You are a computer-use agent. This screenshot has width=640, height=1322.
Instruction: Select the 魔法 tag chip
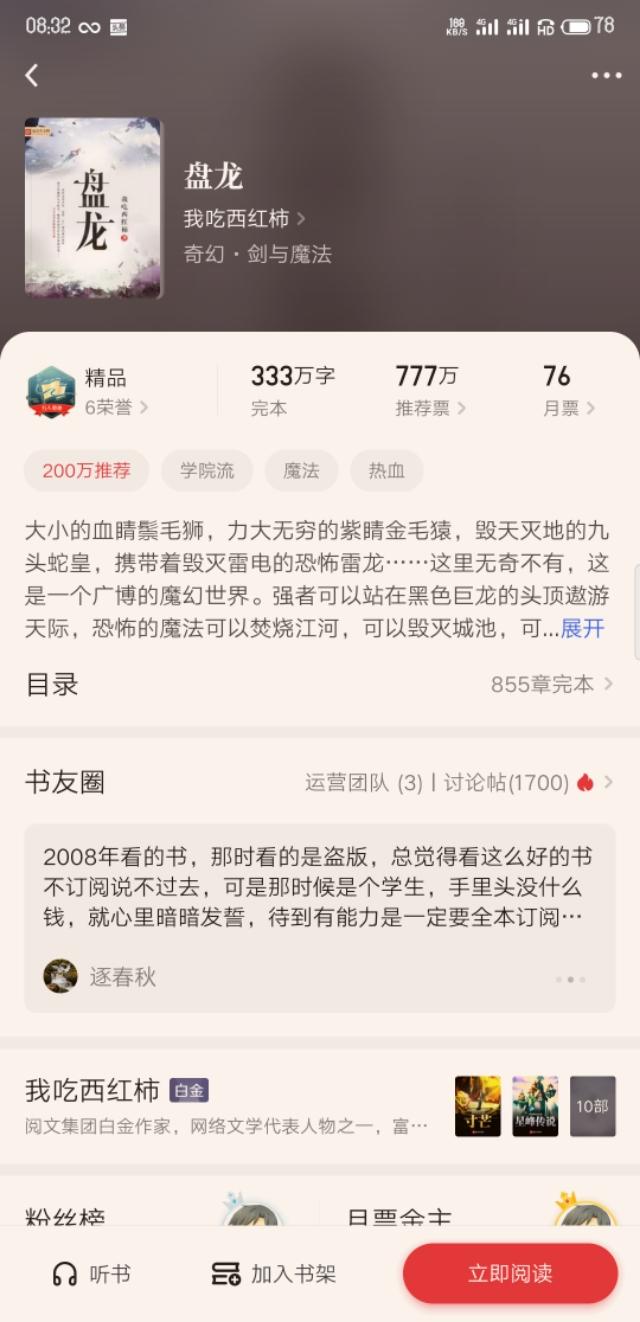point(301,470)
